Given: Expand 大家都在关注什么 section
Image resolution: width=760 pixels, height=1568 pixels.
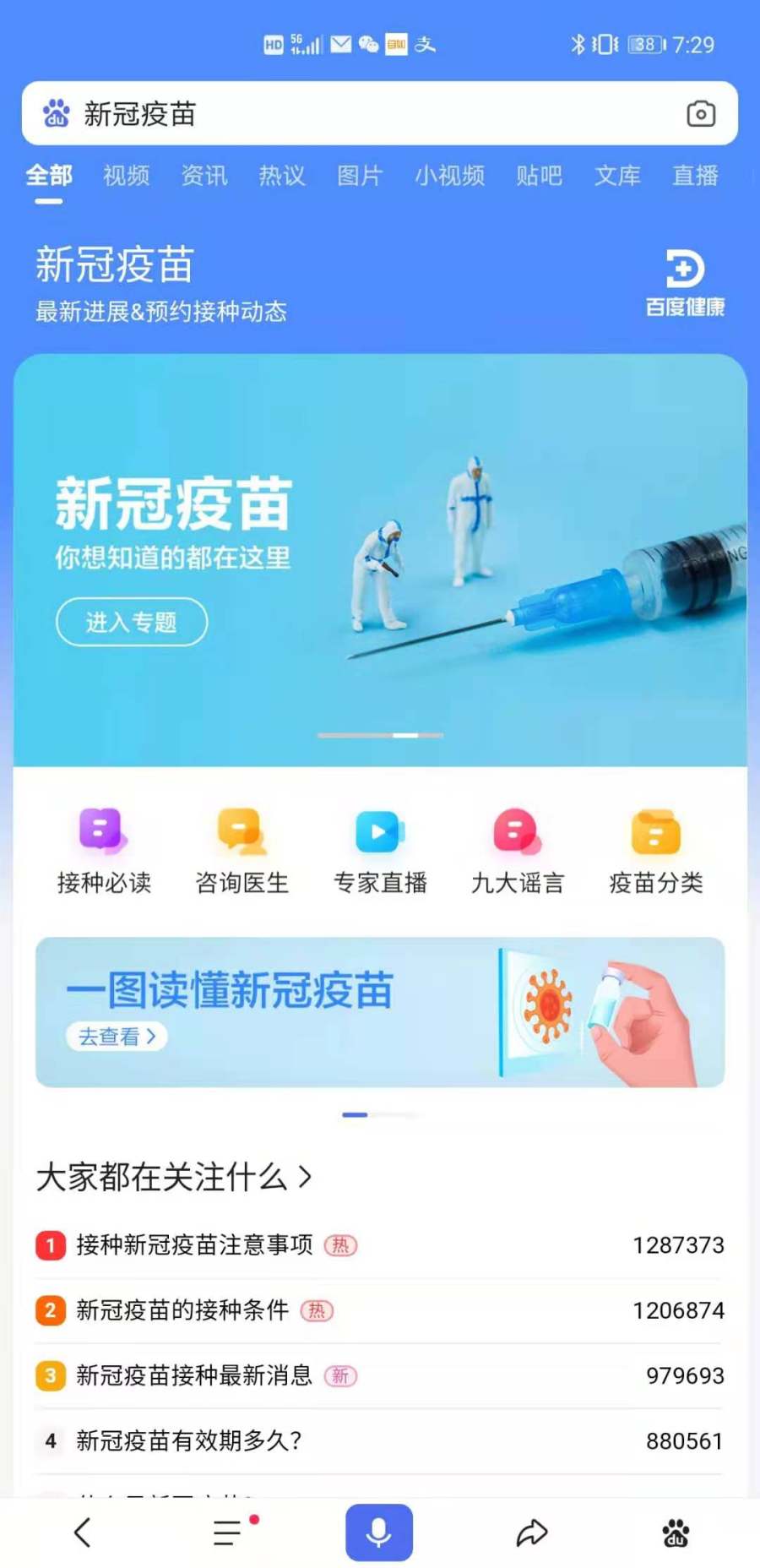Looking at the screenshot, I should click(x=174, y=1177).
